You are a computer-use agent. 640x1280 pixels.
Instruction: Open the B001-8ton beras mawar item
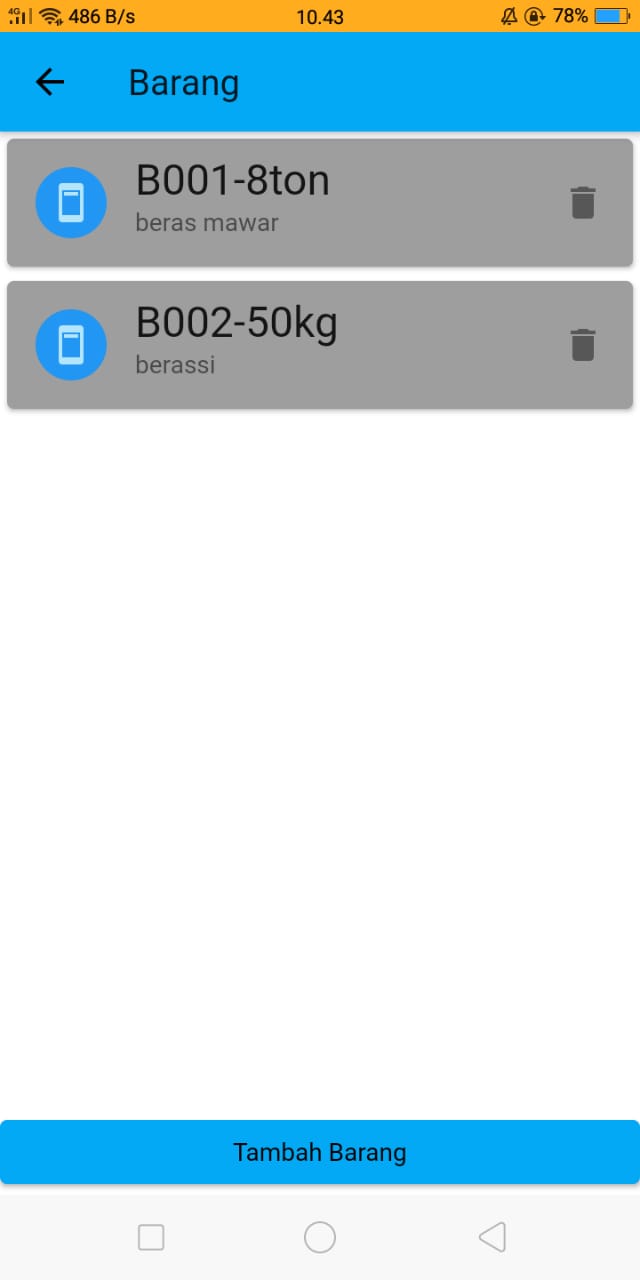[x=320, y=203]
